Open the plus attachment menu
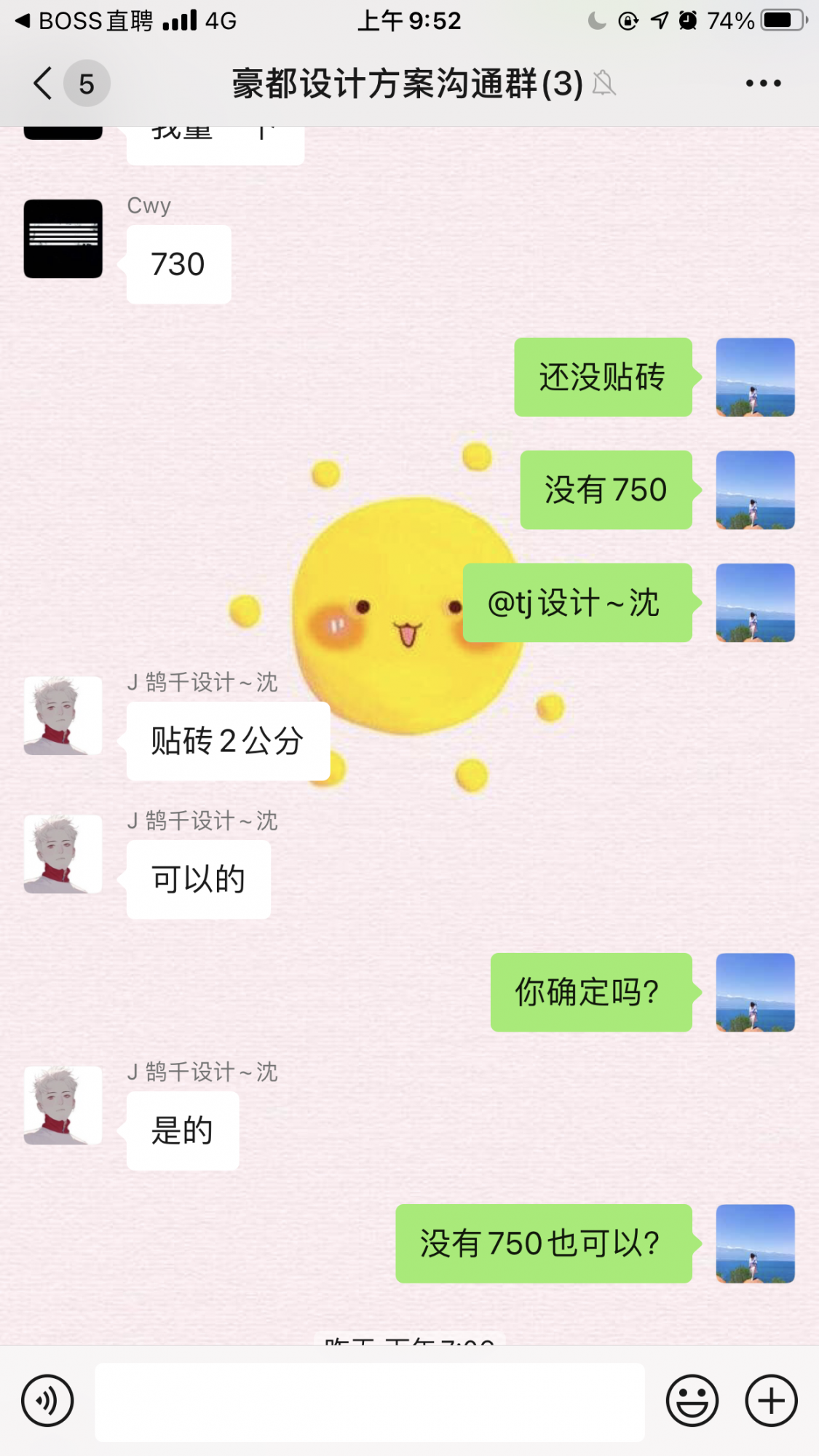Image resolution: width=819 pixels, height=1456 pixels. click(771, 1401)
